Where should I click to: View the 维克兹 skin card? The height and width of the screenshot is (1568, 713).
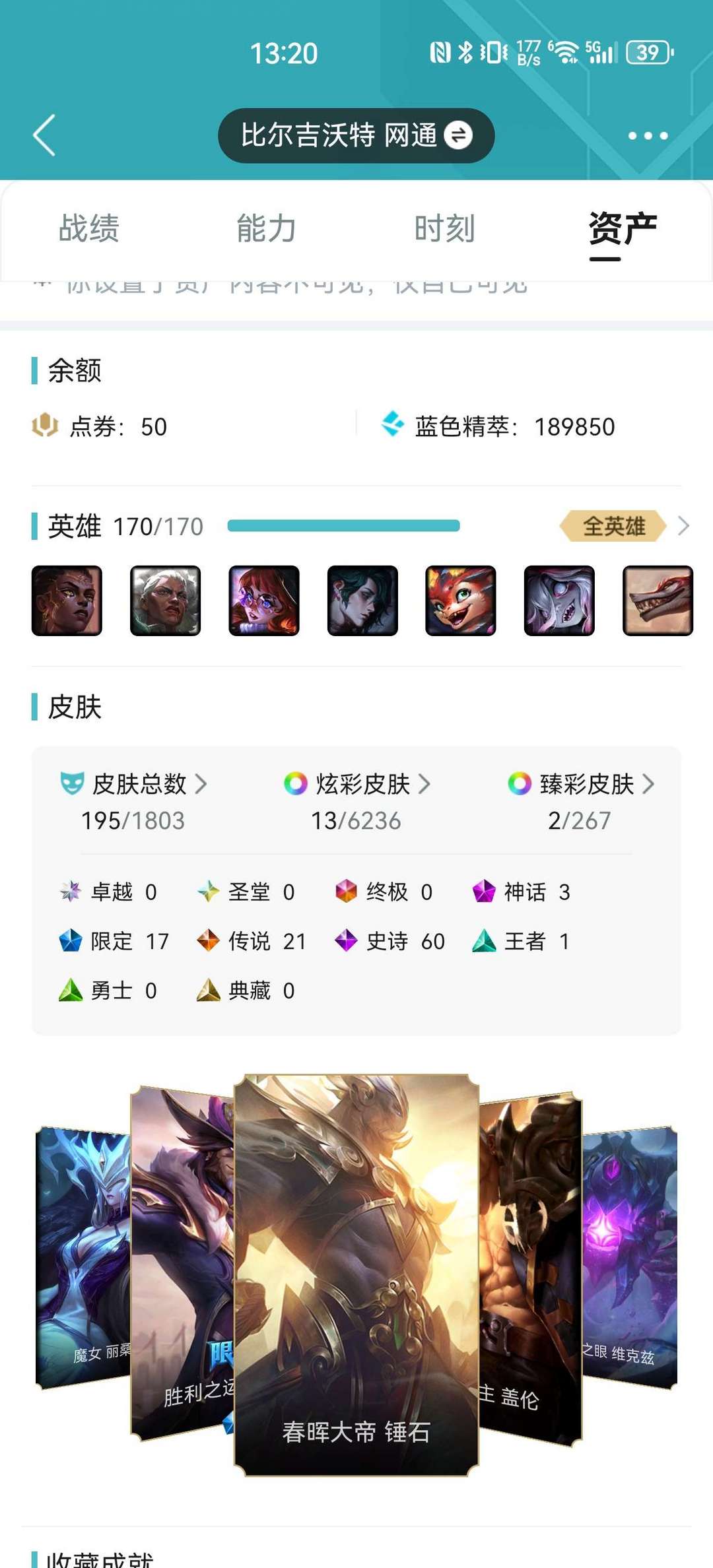[630, 1254]
